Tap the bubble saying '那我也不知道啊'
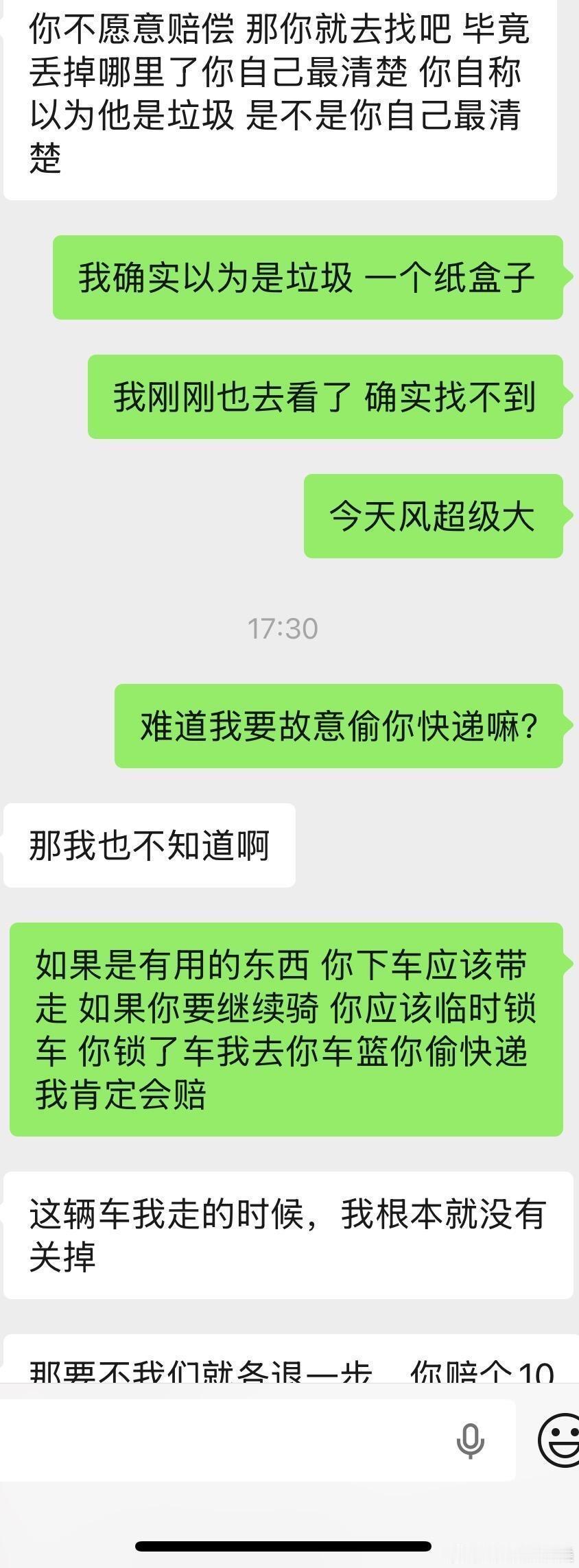 point(149,846)
